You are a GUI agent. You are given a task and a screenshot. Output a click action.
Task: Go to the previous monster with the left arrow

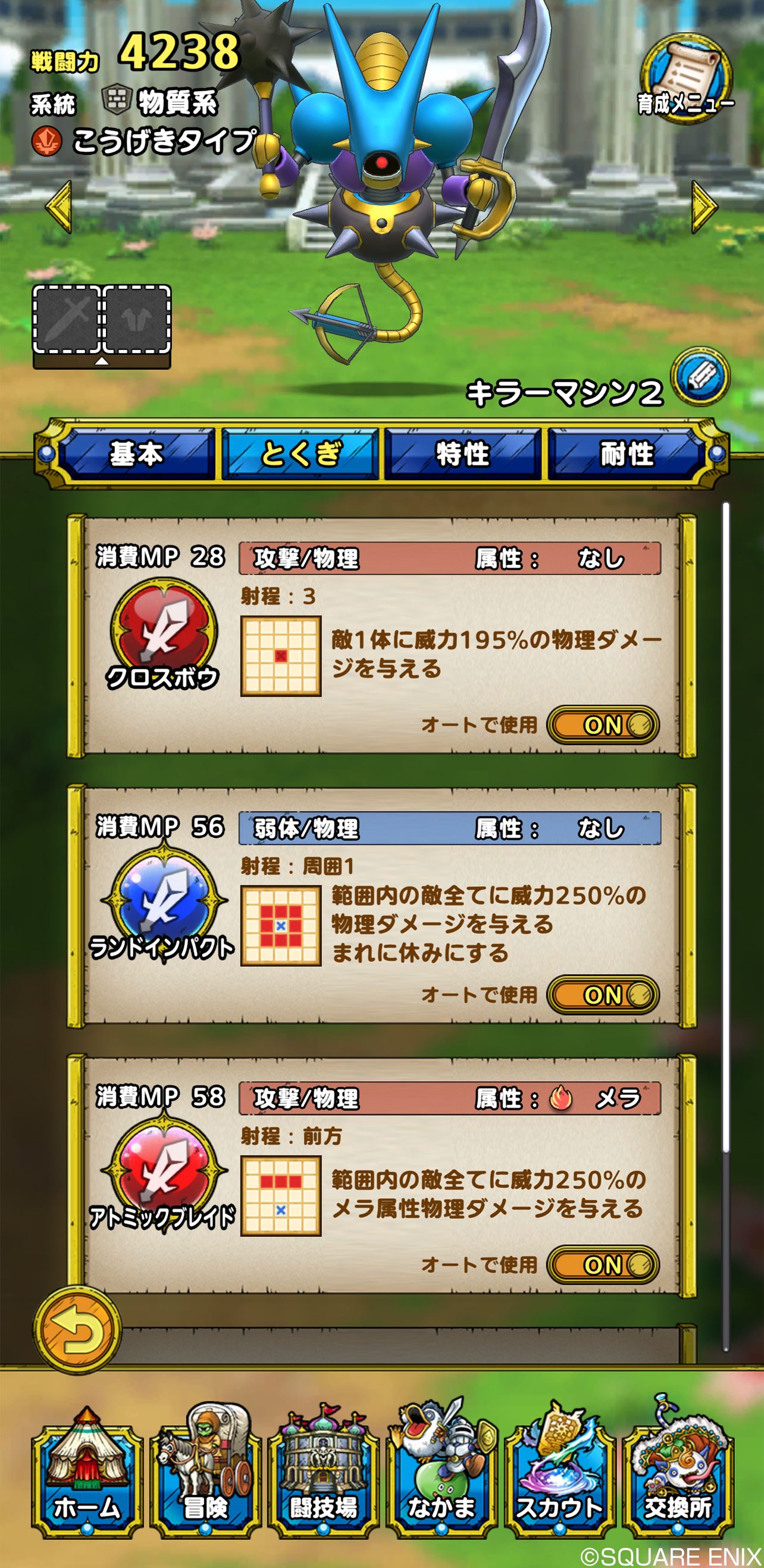tap(59, 207)
